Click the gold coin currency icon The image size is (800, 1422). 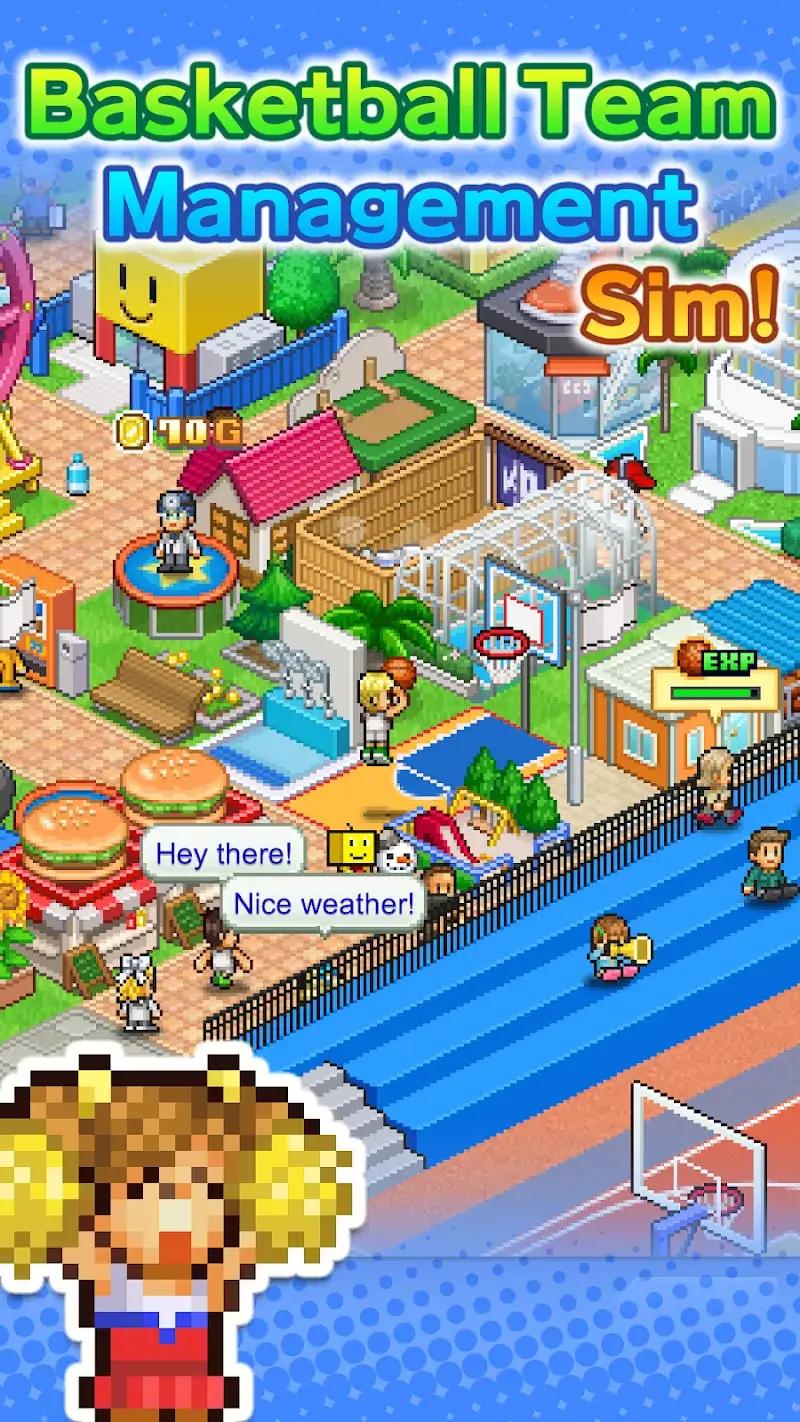131,429
